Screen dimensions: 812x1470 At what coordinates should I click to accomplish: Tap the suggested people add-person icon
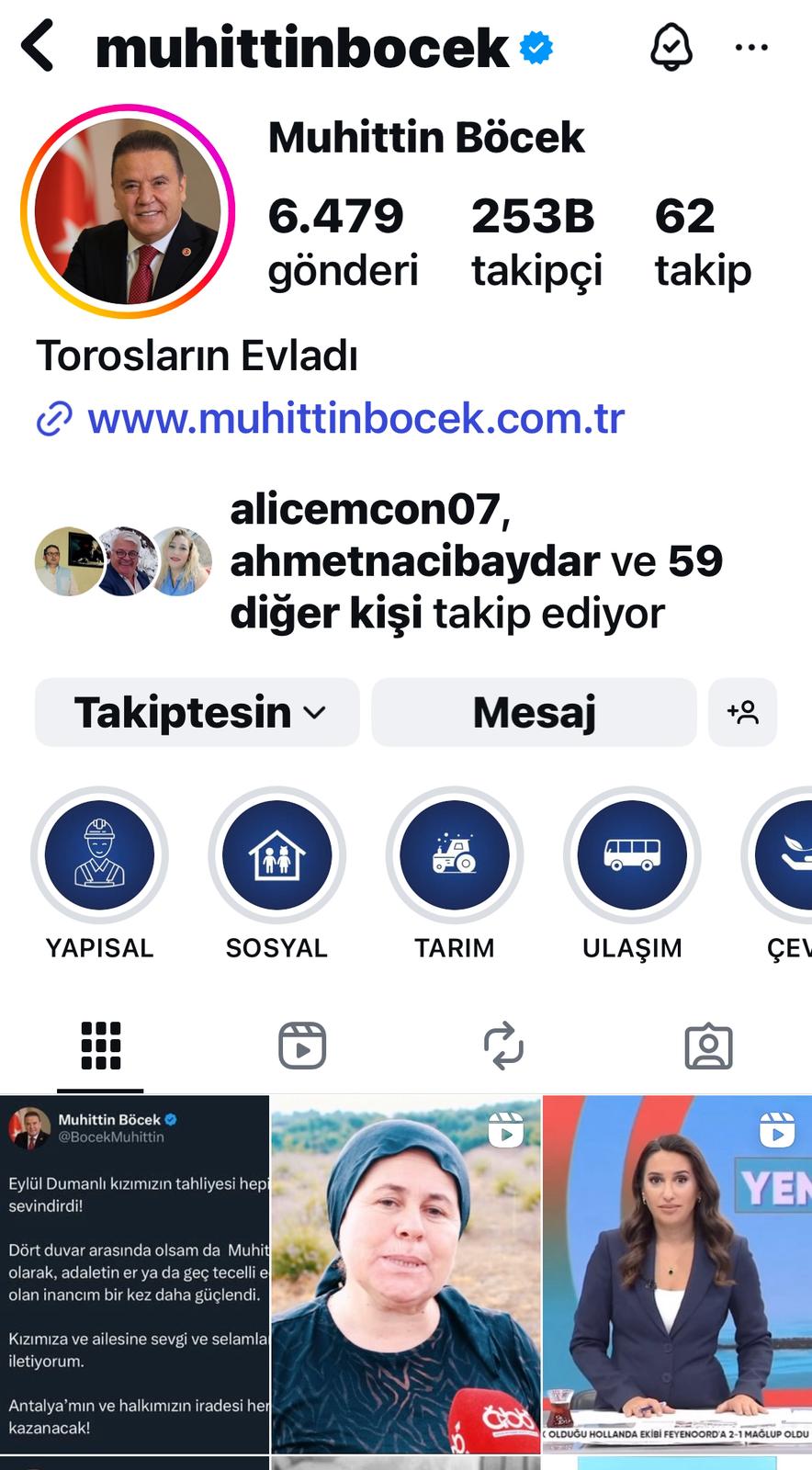tap(742, 712)
